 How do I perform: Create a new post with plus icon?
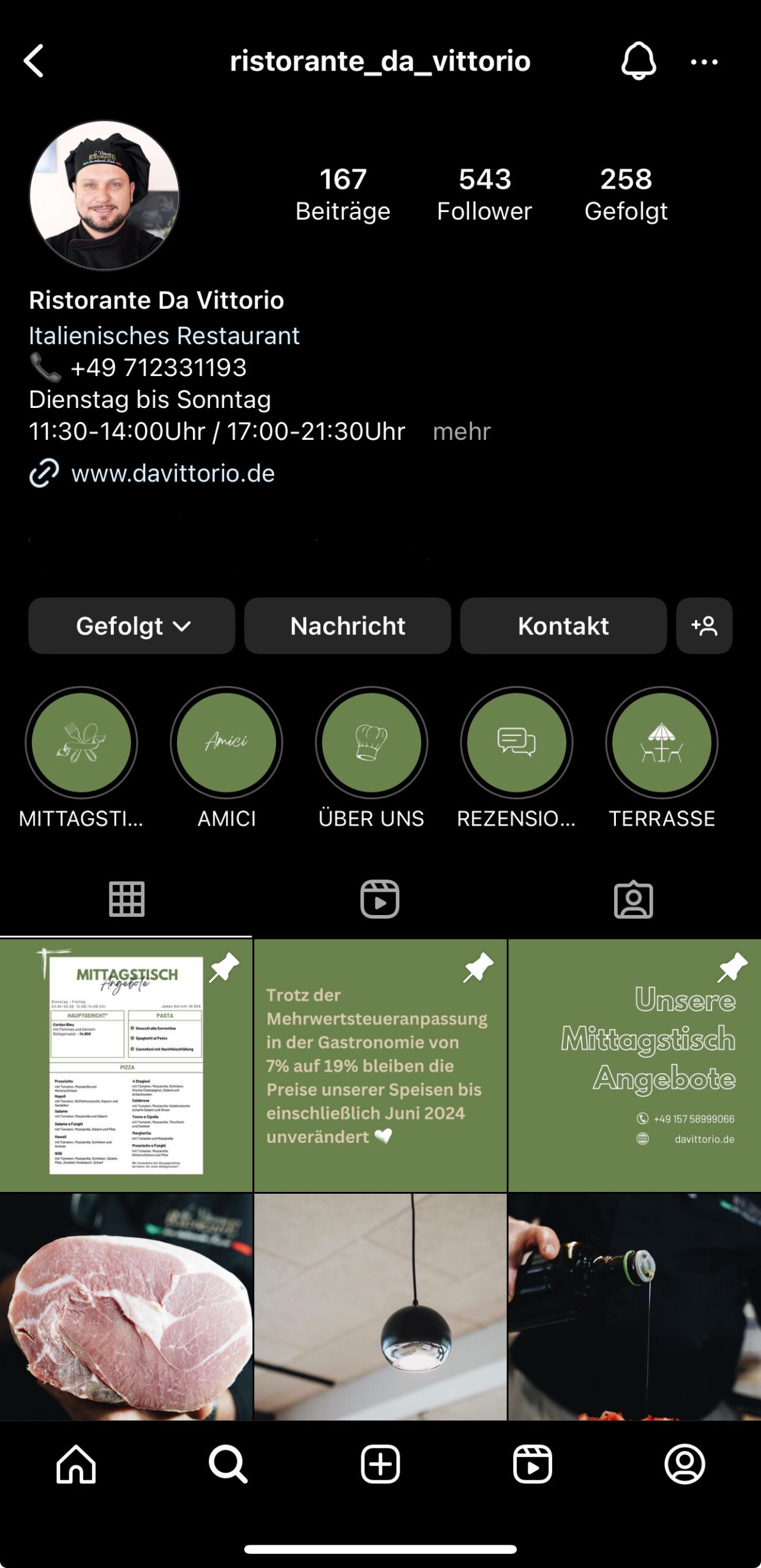[x=380, y=1464]
